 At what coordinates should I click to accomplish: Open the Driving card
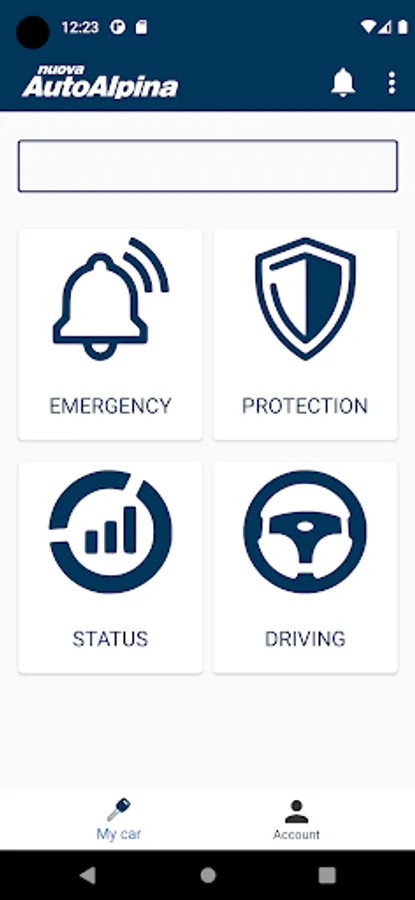[x=305, y=568]
